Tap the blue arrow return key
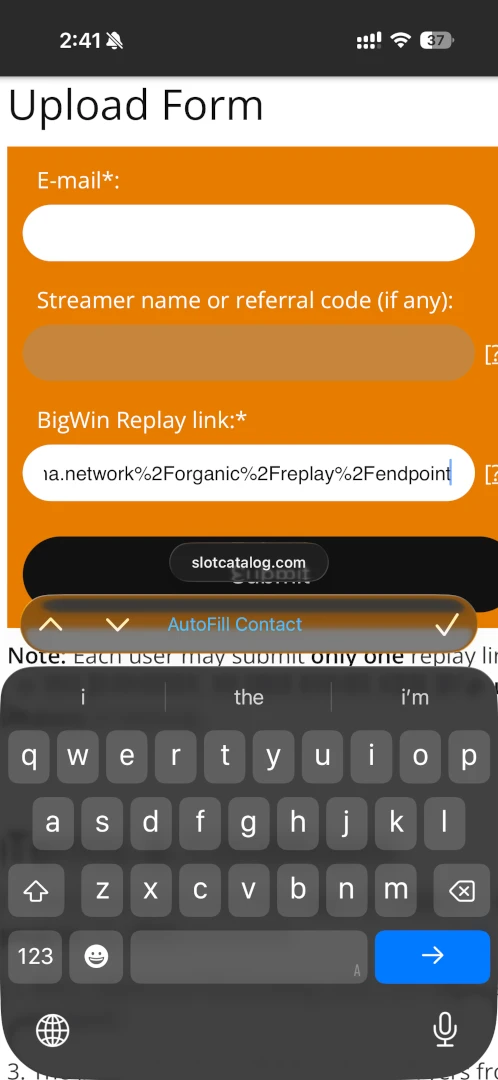 click(432, 956)
